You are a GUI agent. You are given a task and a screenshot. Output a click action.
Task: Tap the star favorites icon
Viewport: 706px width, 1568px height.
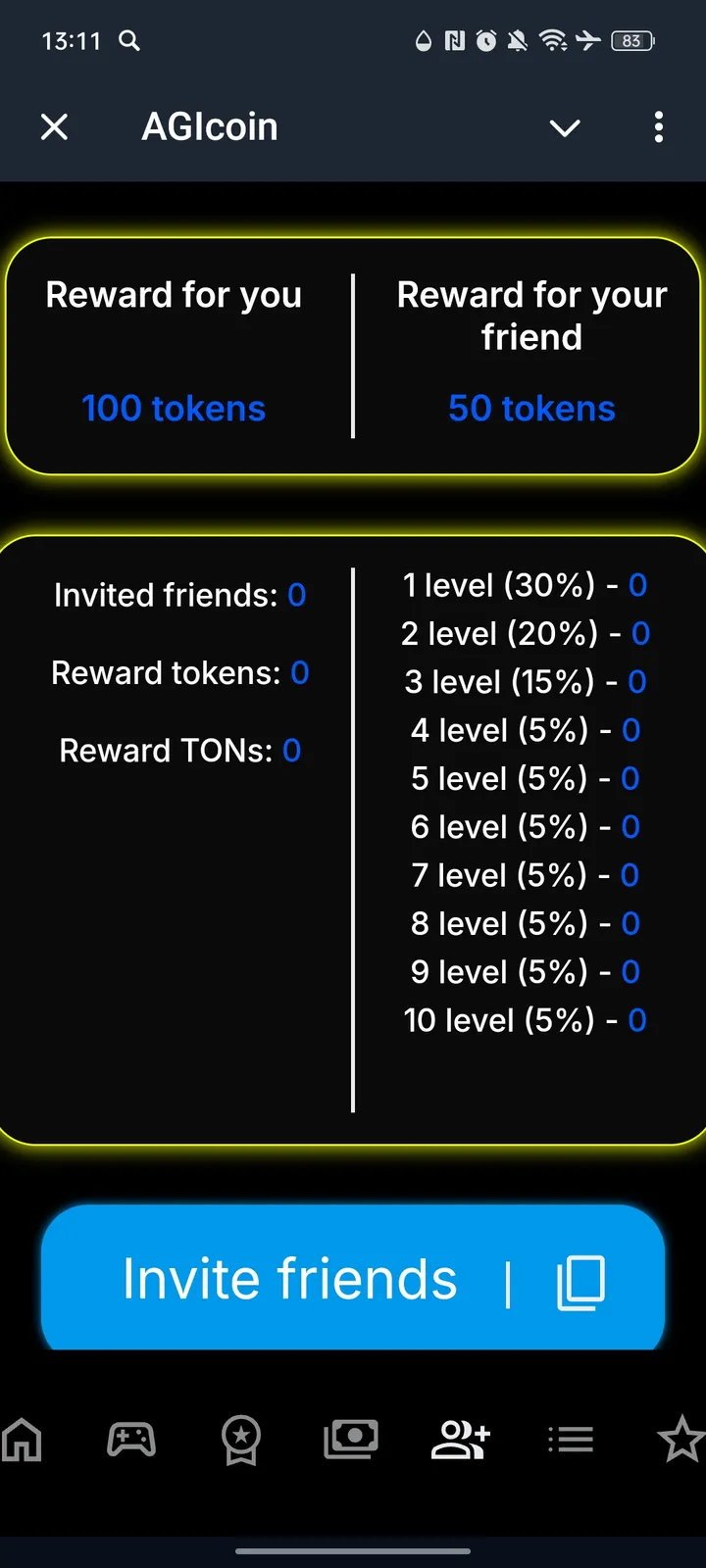point(681,1439)
